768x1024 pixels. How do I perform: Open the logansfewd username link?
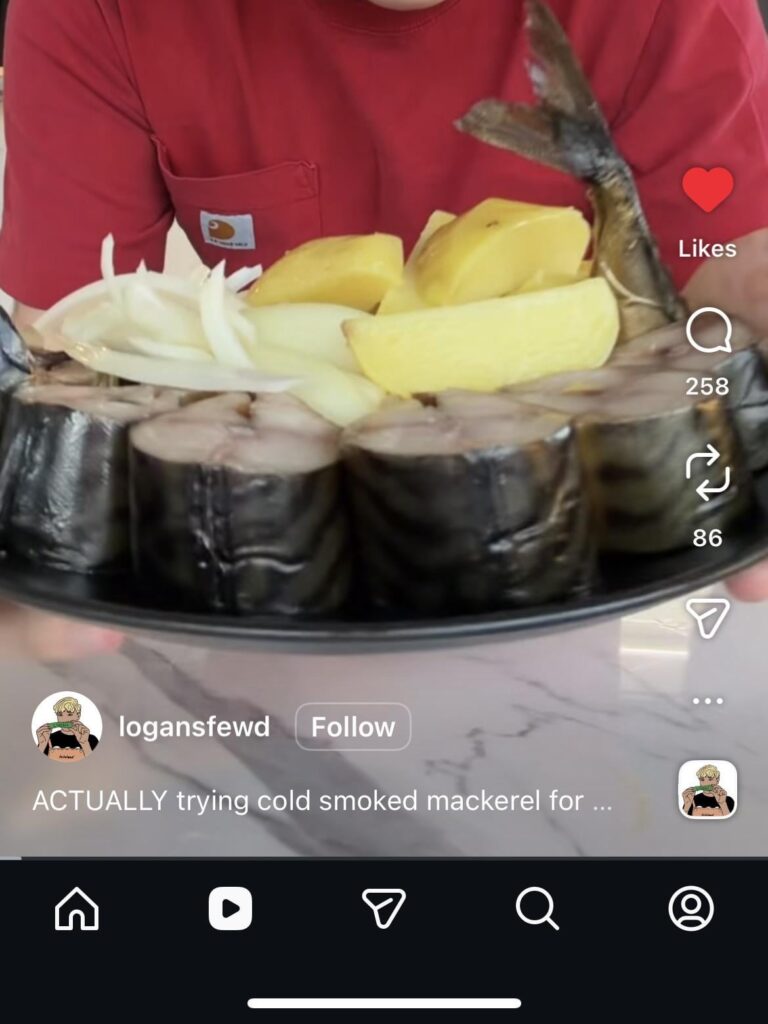pyautogui.click(x=194, y=727)
